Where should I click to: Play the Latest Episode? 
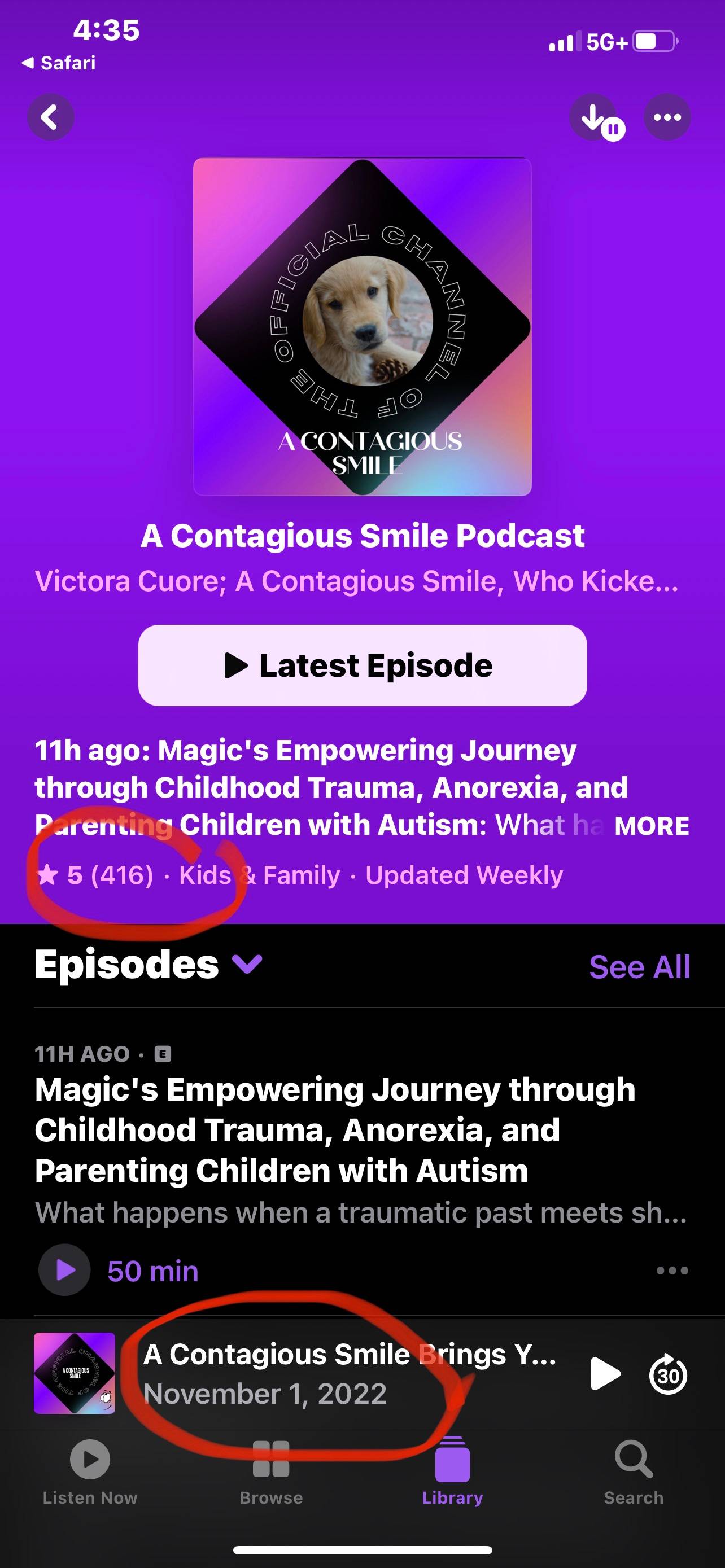[x=362, y=665]
